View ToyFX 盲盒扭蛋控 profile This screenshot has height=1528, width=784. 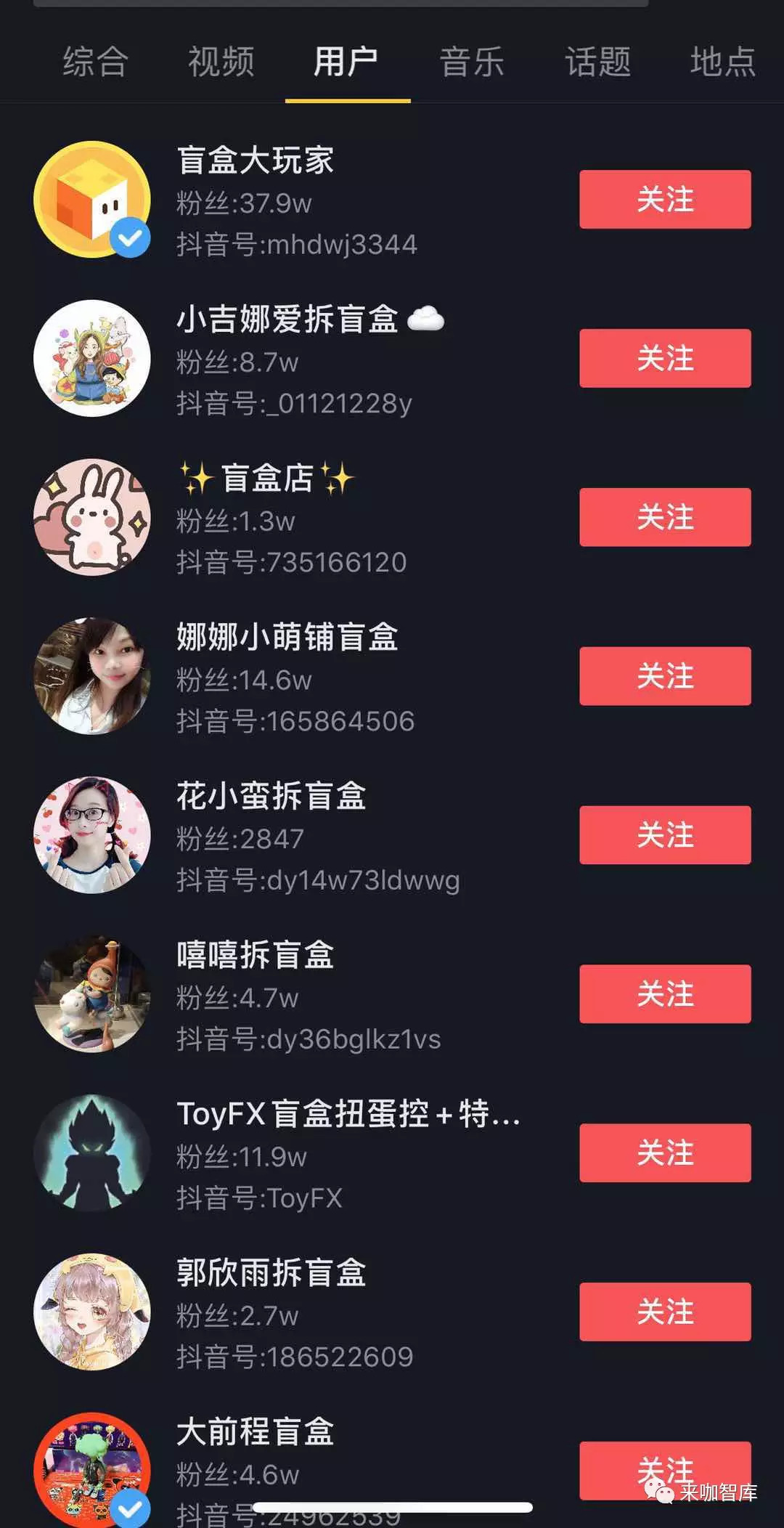348,1114
